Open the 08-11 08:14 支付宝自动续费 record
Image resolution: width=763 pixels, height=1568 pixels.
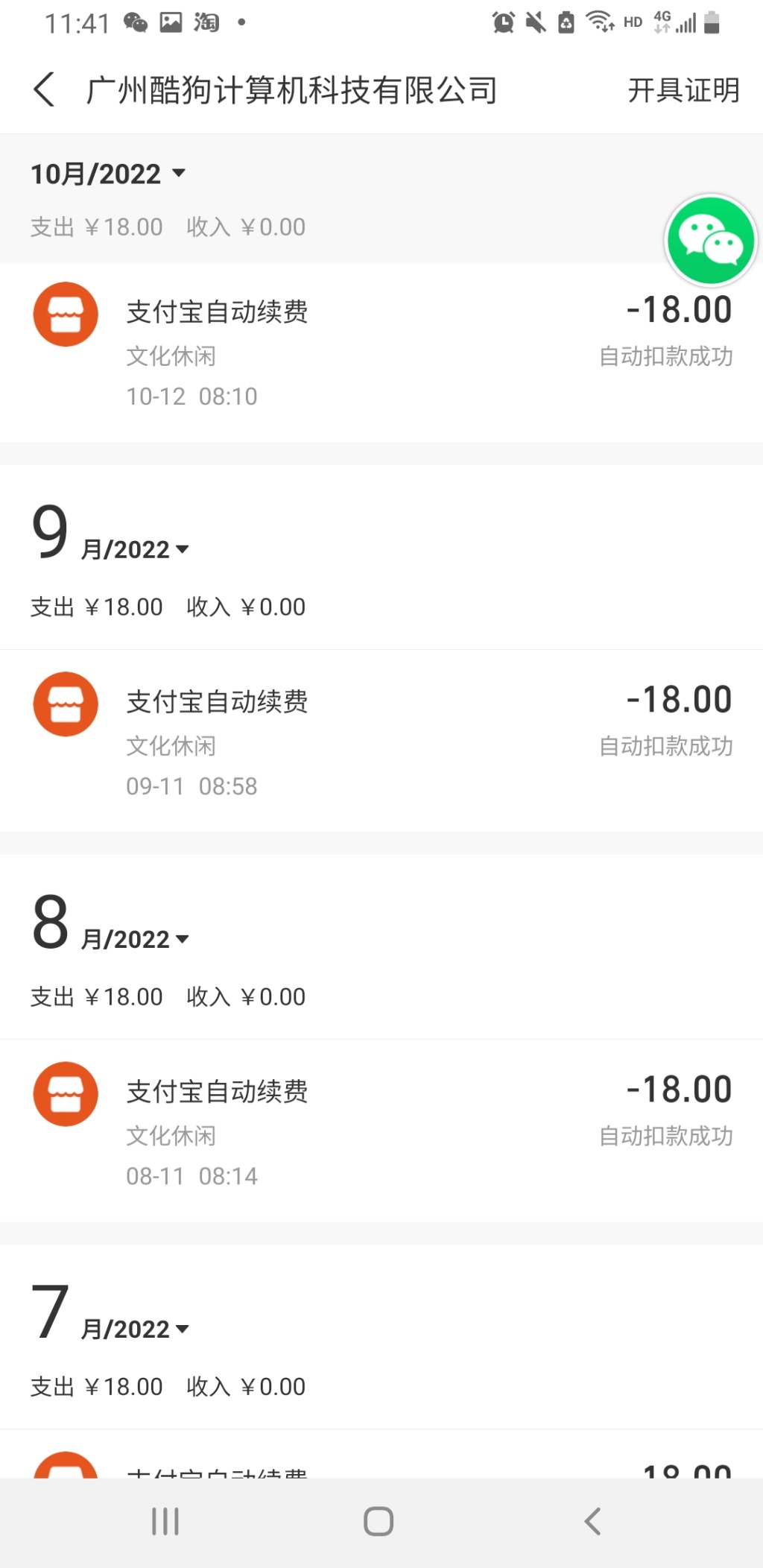tap(381, 1132)
